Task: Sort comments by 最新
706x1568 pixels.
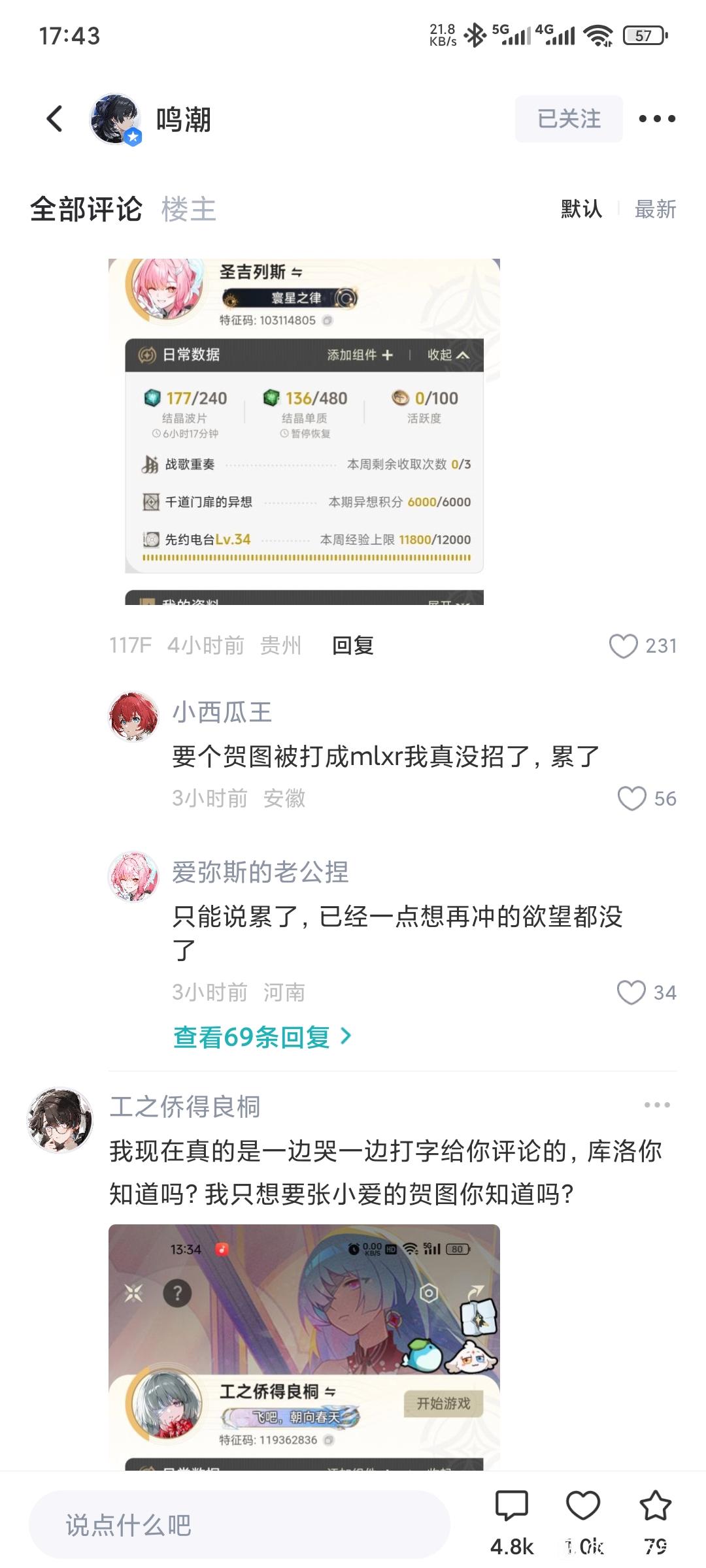Action: 655,210
